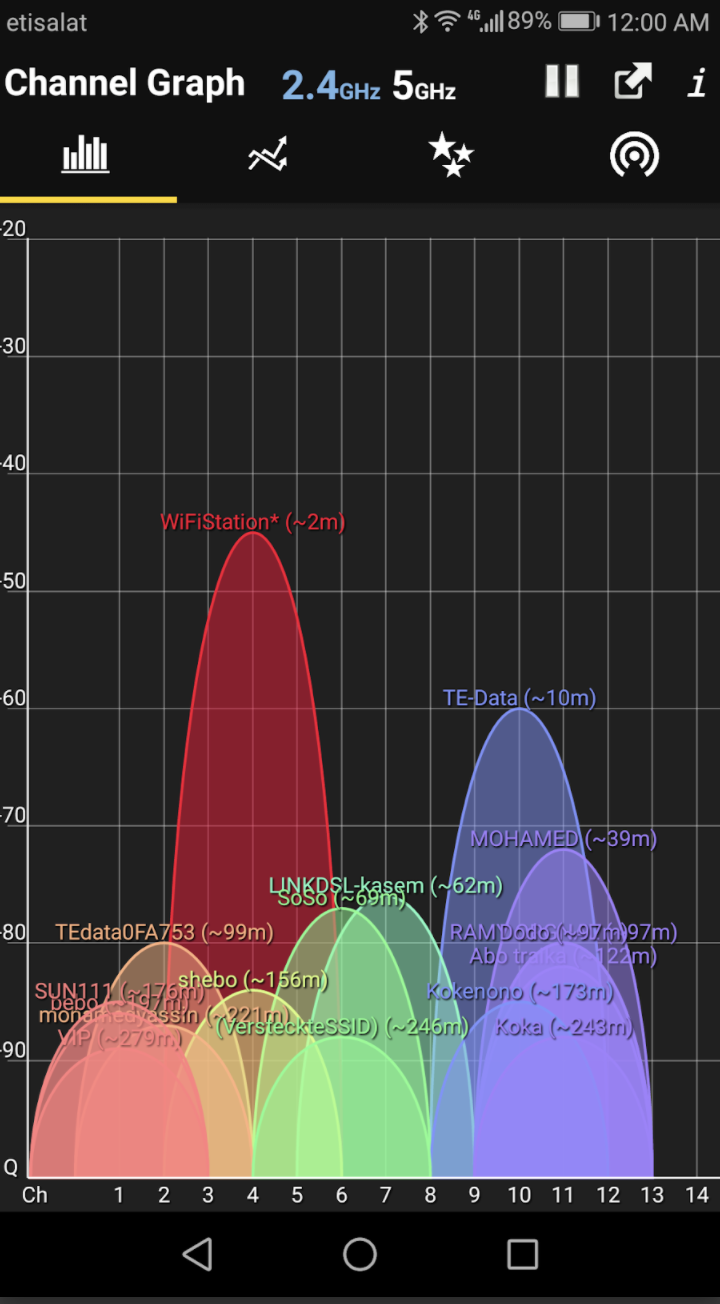
Task: Open the access point list tab
Action: [634, 156]
